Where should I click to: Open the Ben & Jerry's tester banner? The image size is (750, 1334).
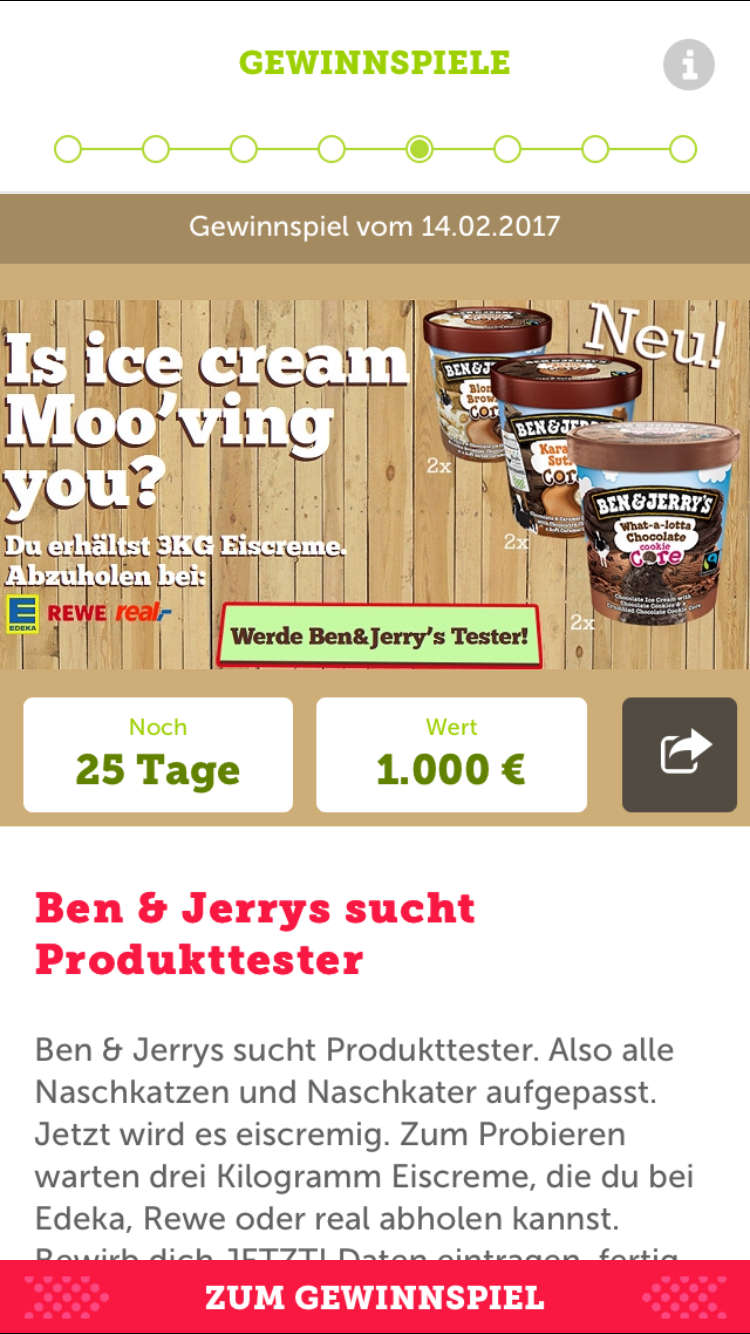375,484
